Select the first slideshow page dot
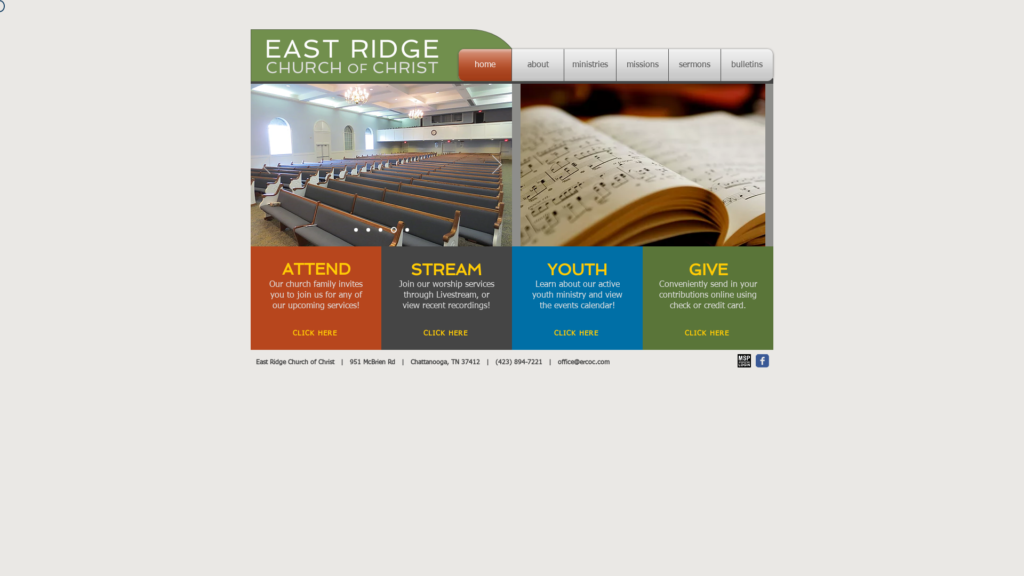Image resolution: width=1024 pixels, height=576 pixels. [356, 230]
